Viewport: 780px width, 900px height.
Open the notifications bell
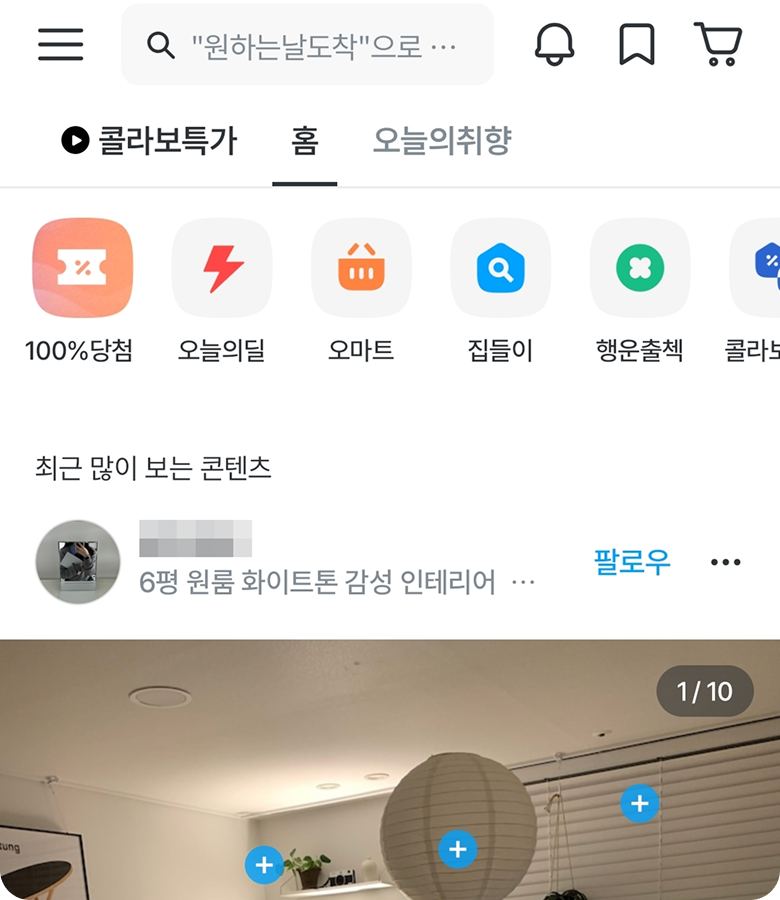pyautogui.click(x=555, y=44)
